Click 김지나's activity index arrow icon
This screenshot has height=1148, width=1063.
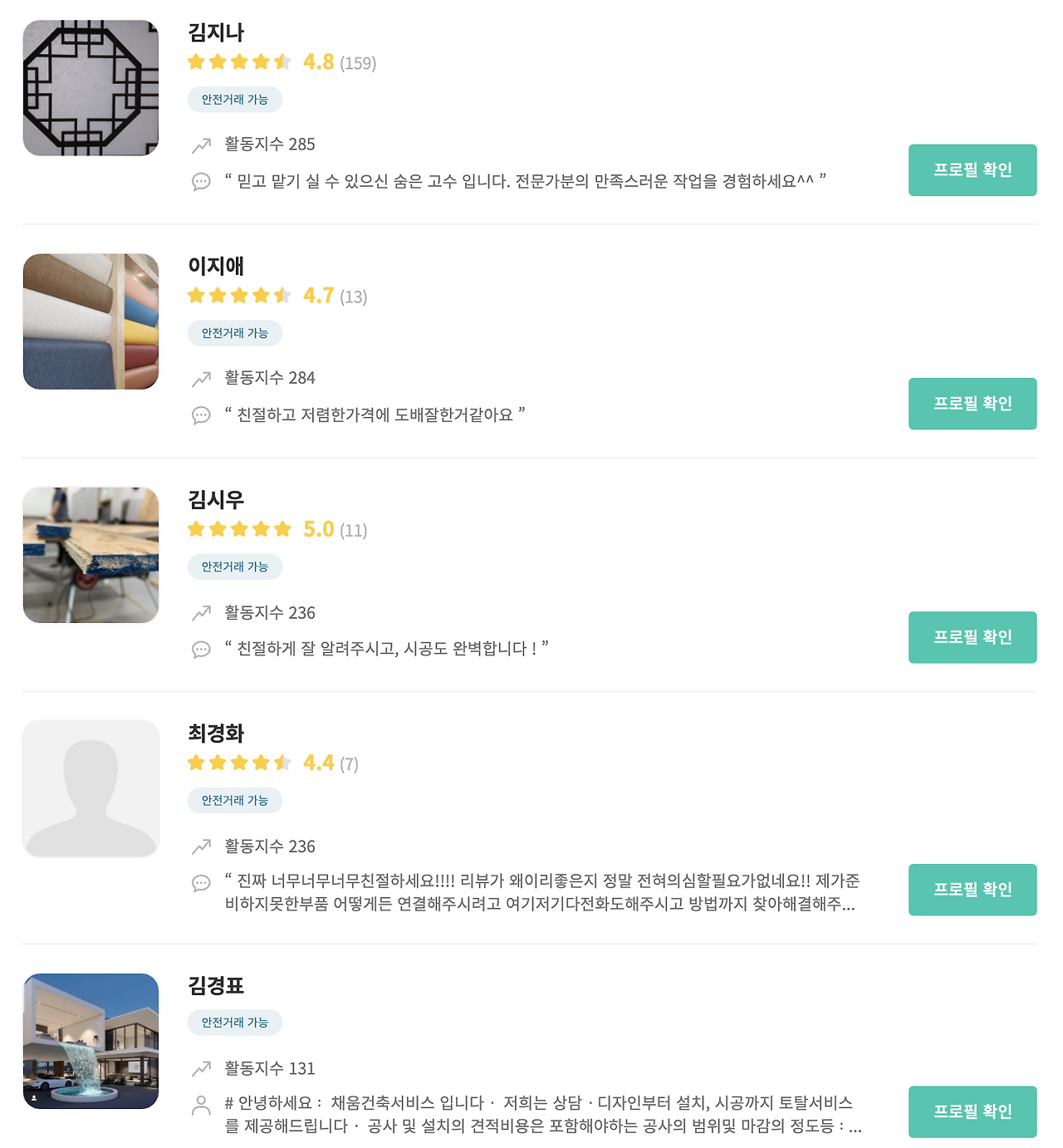(200, 145)
